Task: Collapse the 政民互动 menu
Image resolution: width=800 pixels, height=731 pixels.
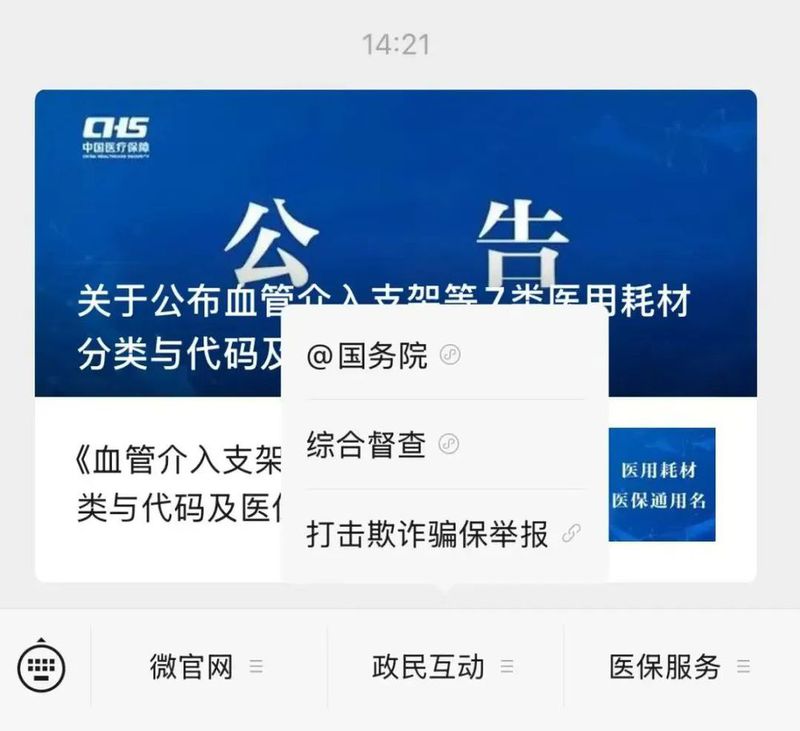Action: click(442, 667)
